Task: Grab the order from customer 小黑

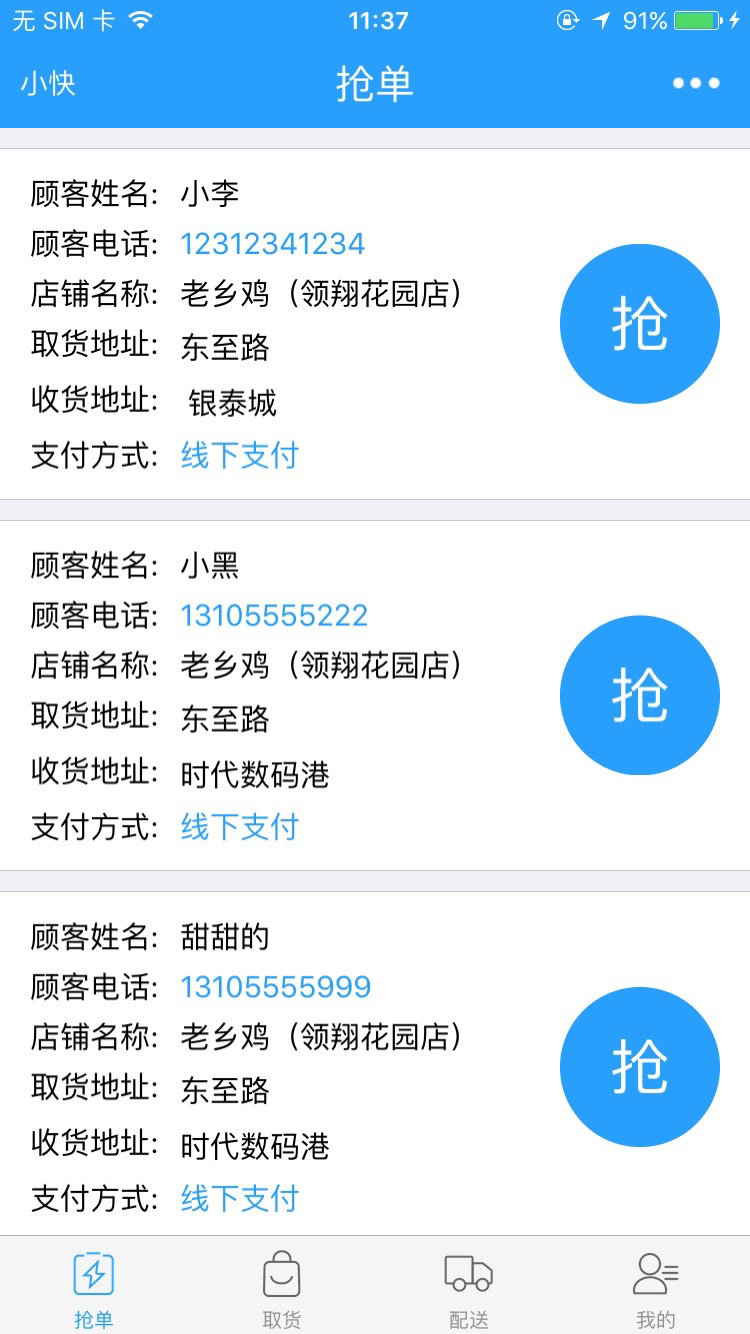Action: tap(639, 695)
